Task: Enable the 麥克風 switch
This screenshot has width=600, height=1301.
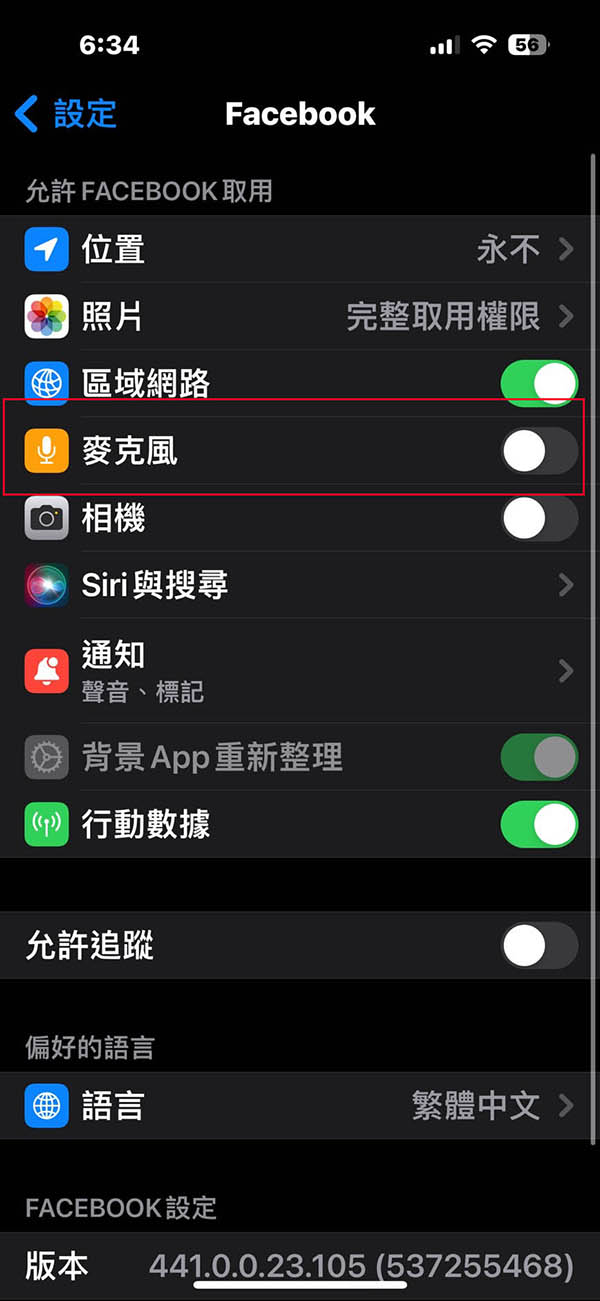Action: 539,451
